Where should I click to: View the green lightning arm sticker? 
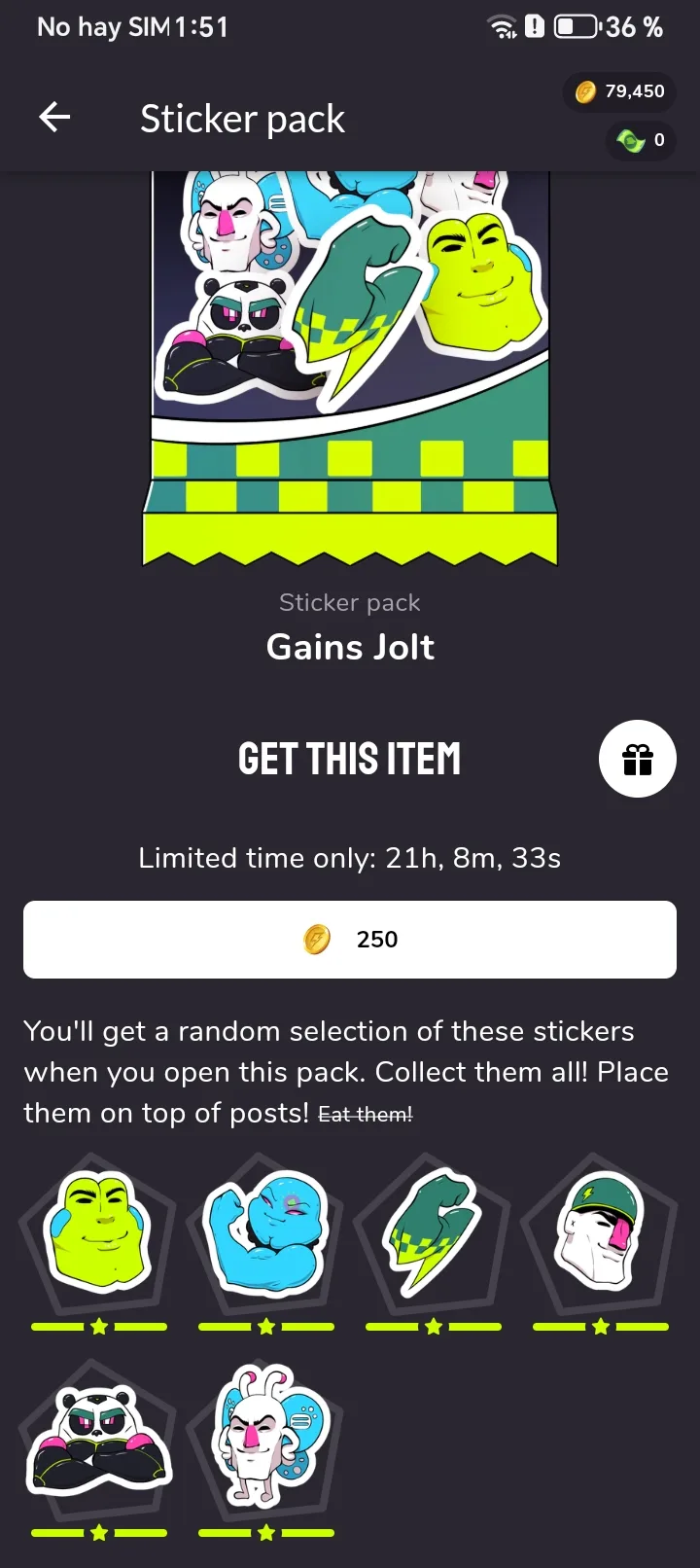[433, 1230]
